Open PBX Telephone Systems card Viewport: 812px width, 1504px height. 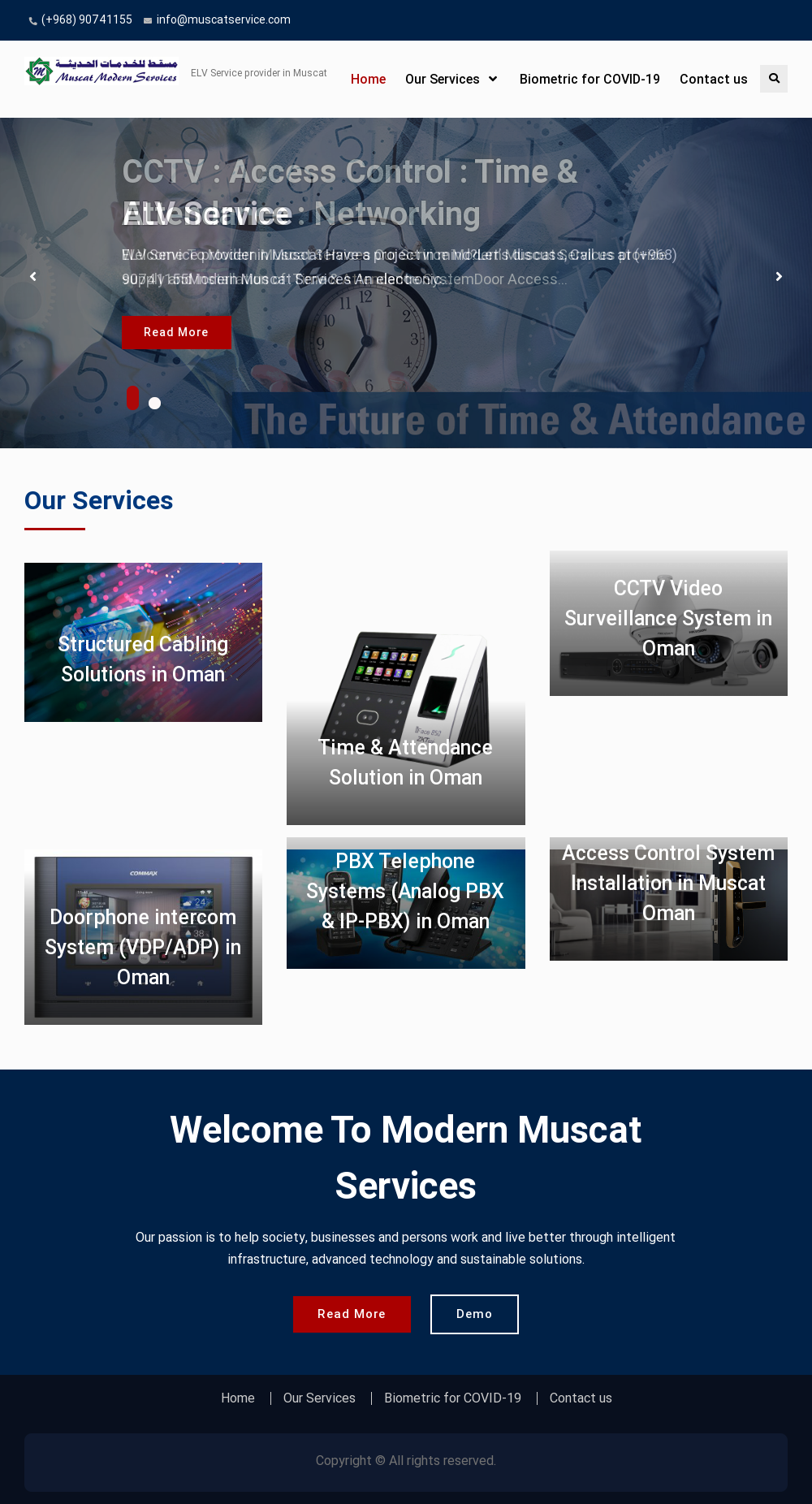point(405,891)
